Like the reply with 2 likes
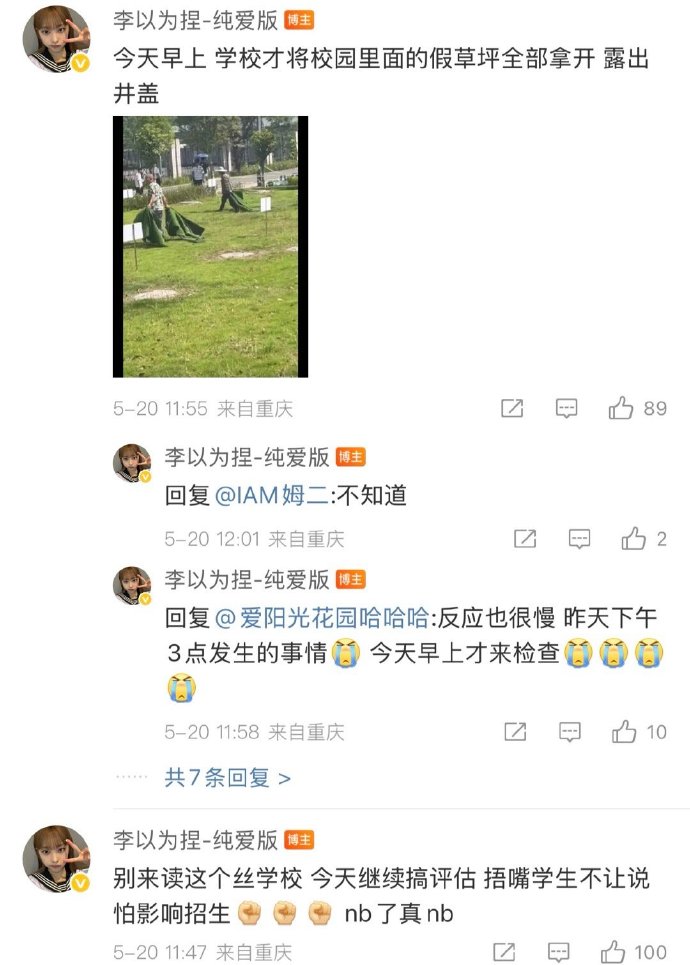 (x=634, y=539)
